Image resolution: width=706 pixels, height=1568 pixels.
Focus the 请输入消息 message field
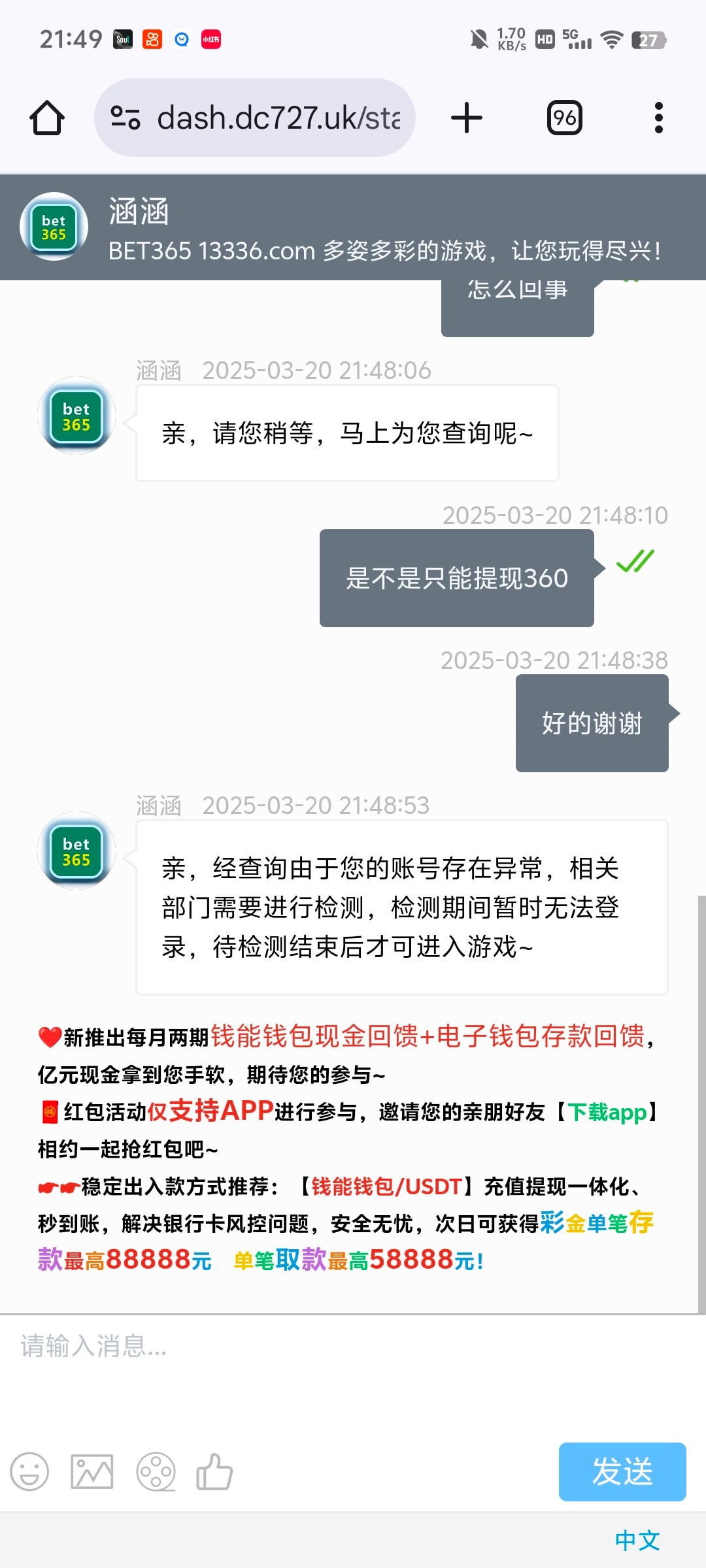pos(353,1364)
